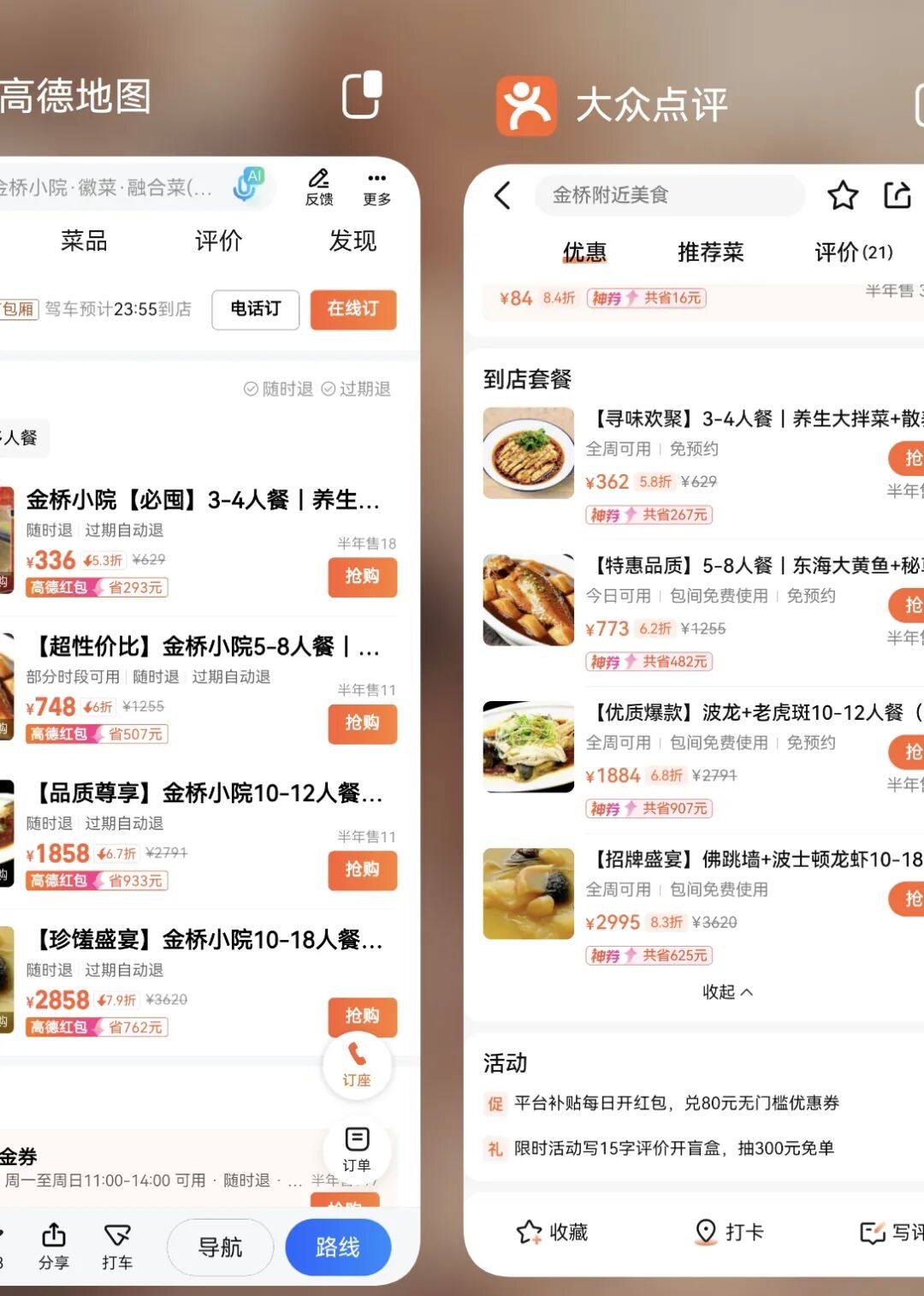
Task: Tap the split-screen icon beside 高德地图
Action: [361, 95]
